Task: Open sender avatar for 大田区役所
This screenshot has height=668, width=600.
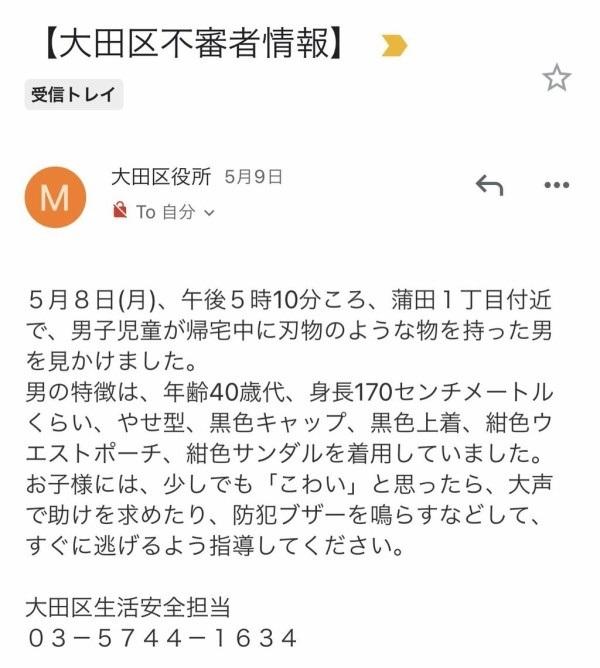Action: point(54,197)
